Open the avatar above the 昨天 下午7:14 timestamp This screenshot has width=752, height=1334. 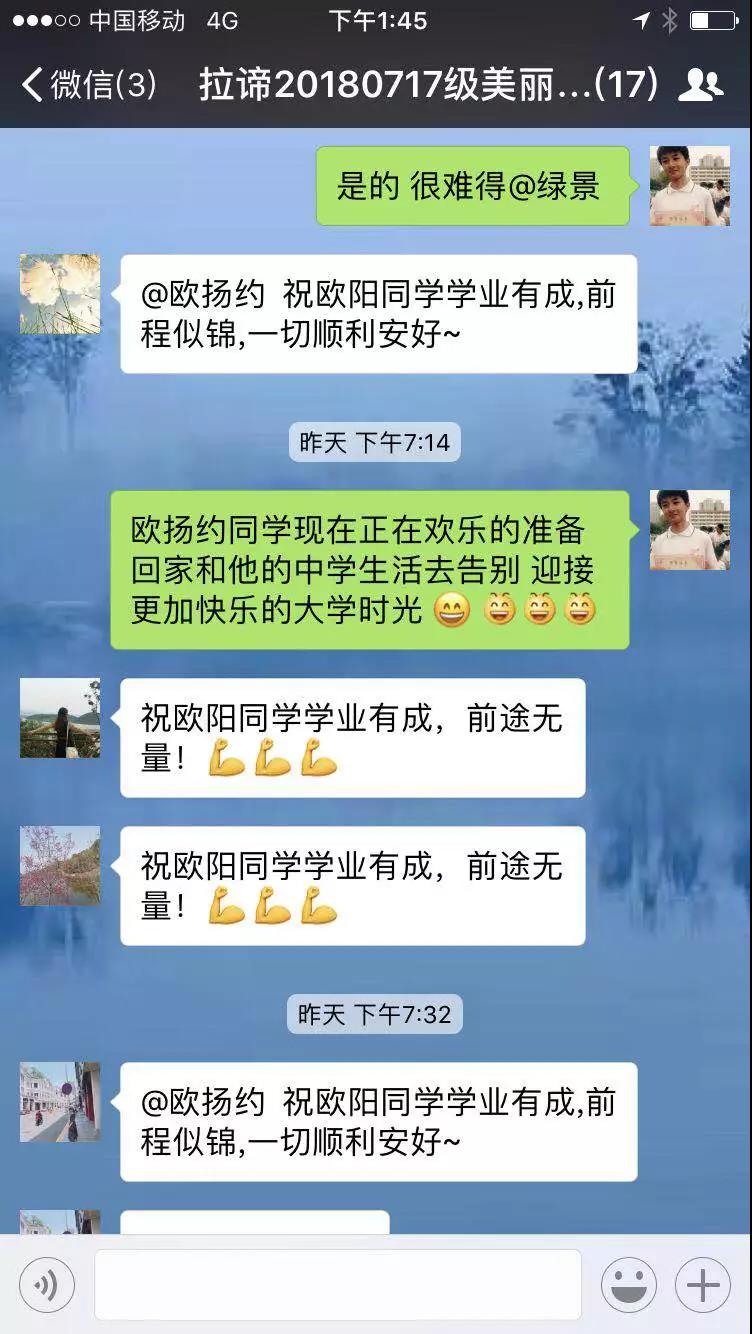pyautogui.click(x=60, y=294)
